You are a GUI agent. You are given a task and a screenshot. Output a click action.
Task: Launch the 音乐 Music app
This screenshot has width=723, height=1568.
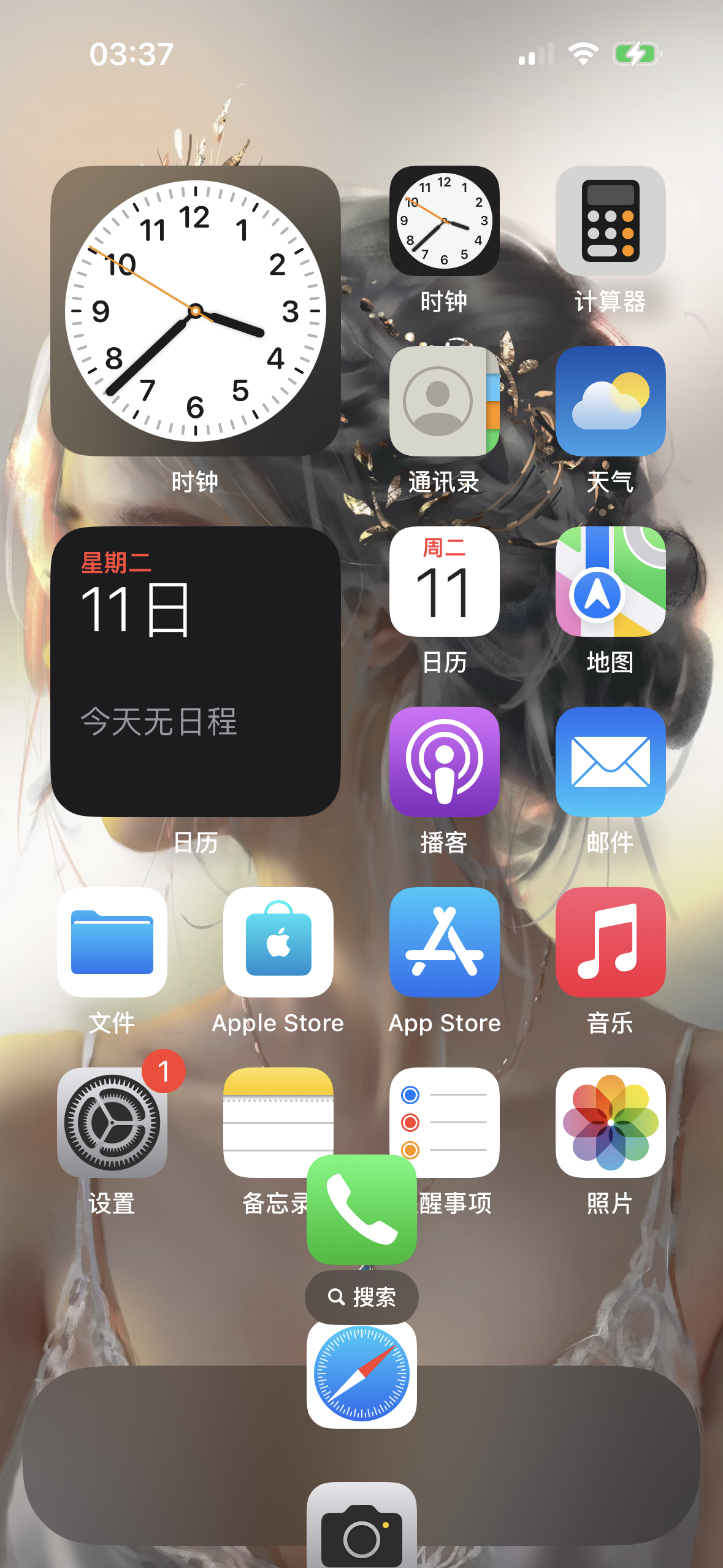(x=610, y=942)
